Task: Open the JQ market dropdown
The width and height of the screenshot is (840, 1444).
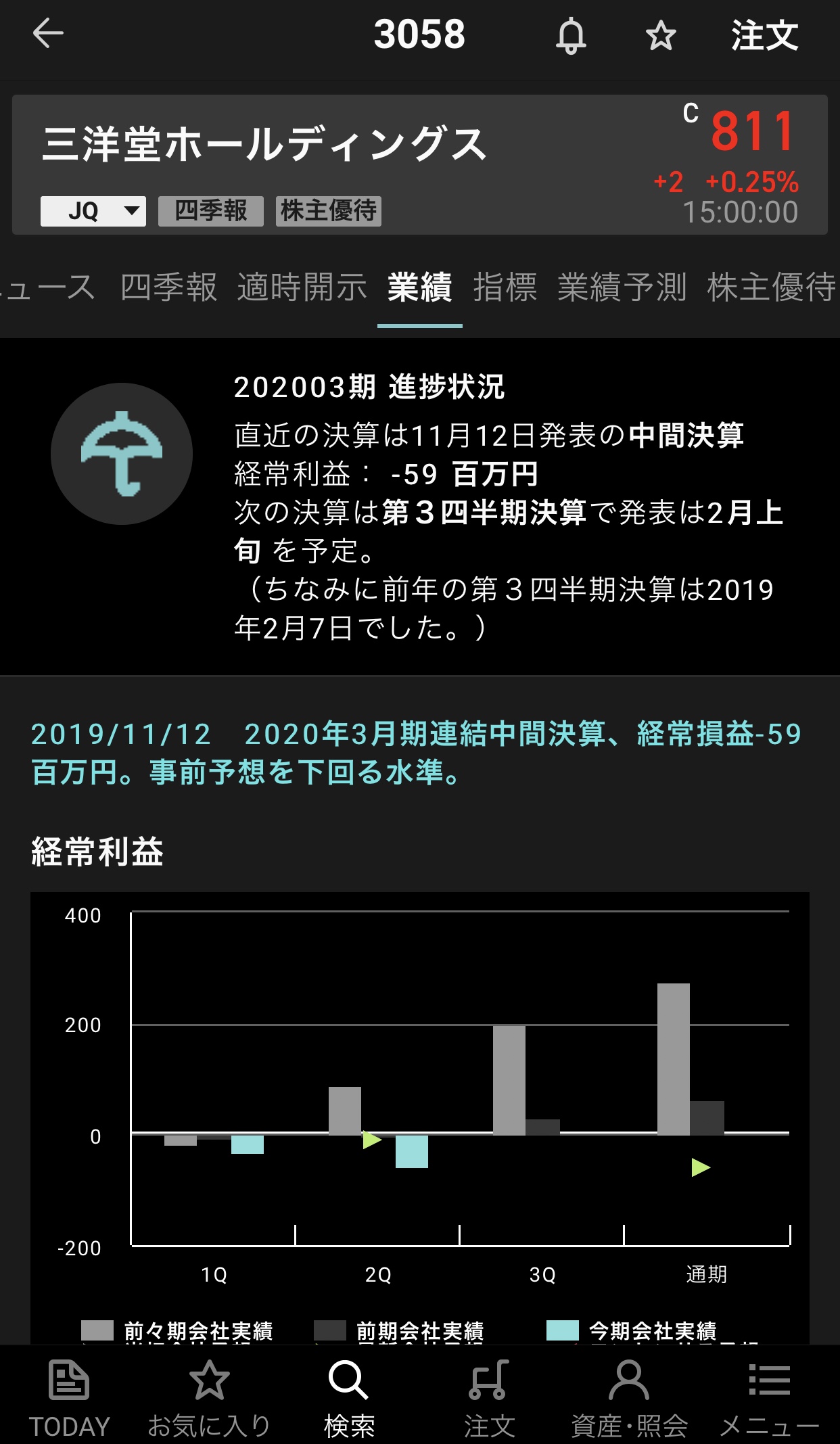Action: (x=93, y=211)
